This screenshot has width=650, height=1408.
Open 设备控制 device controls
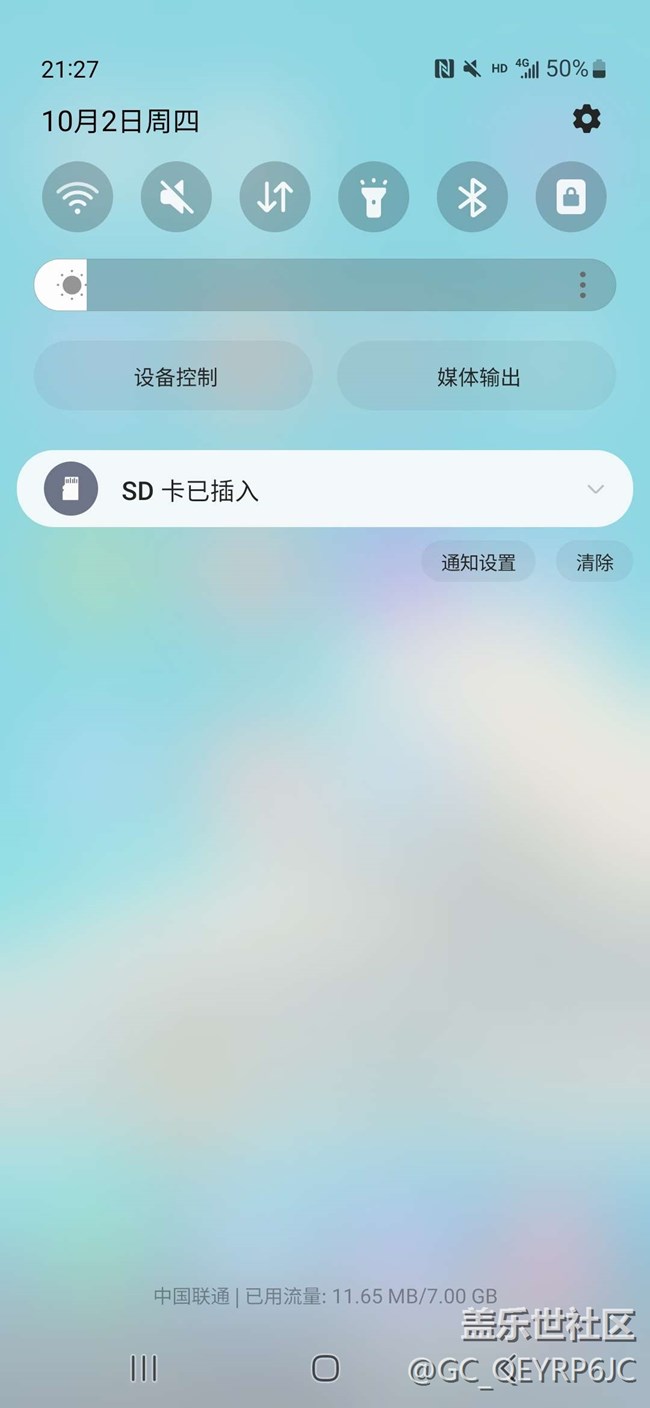[x=174, y=377]
